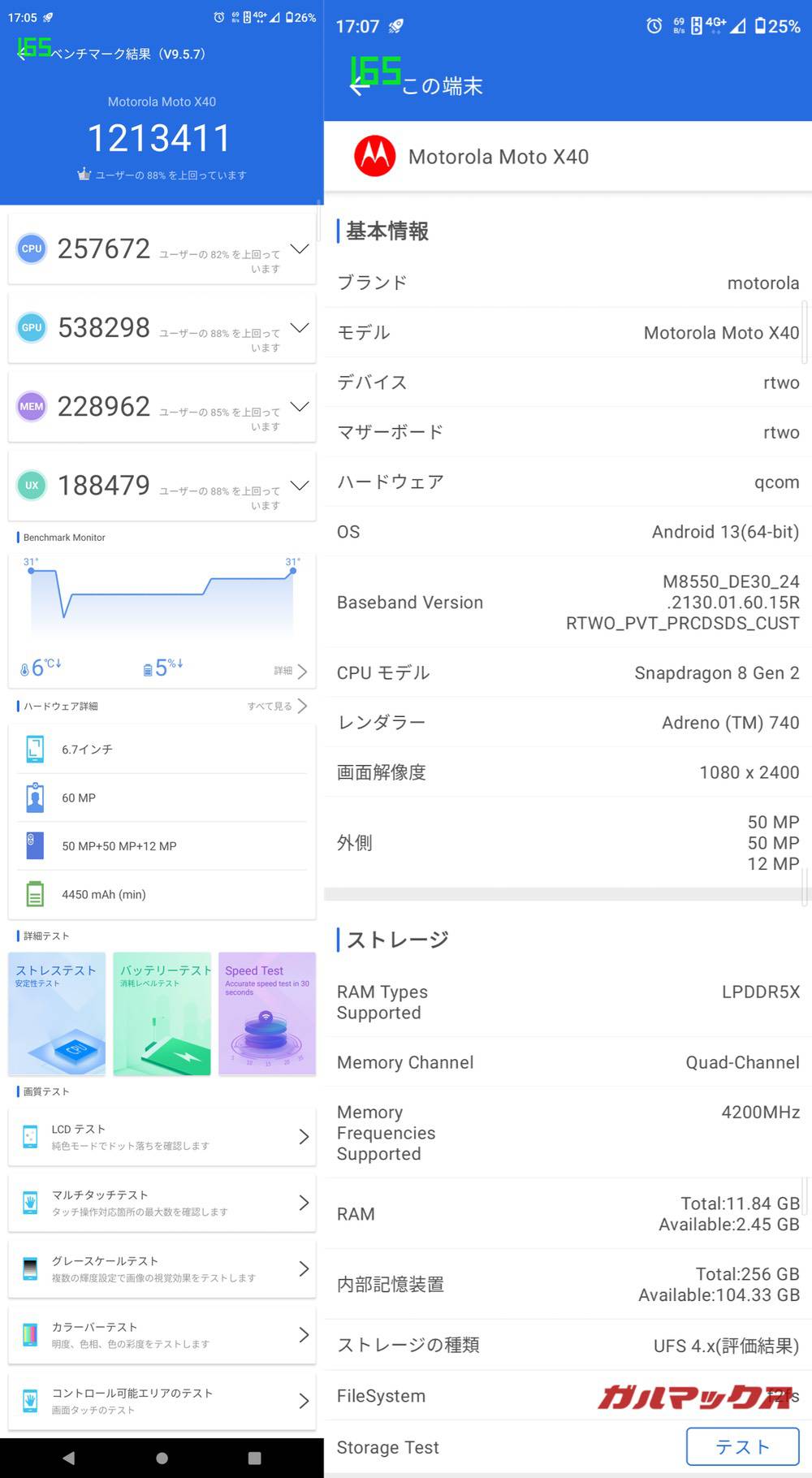Expand the GPU score details chevron
Viewport: 812px width, 1478px height.
[299, 327]
